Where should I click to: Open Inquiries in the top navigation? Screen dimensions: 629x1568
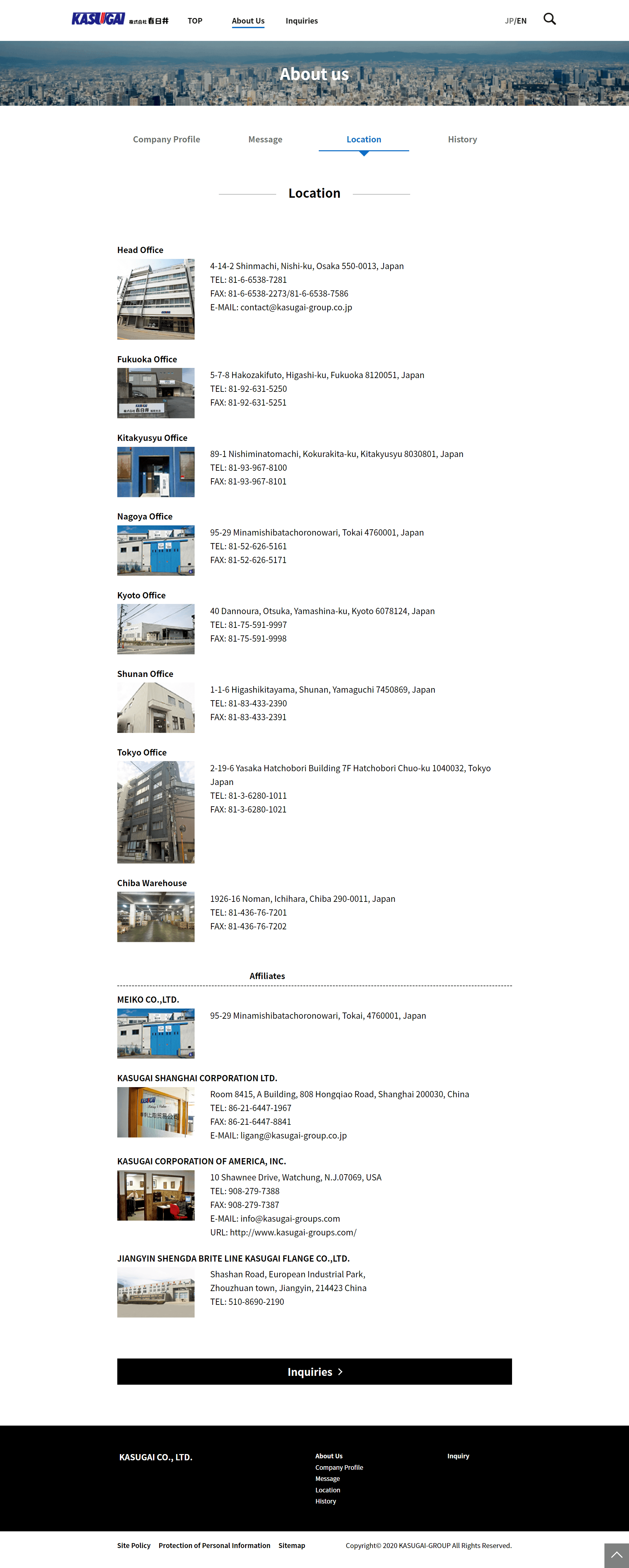301,21
